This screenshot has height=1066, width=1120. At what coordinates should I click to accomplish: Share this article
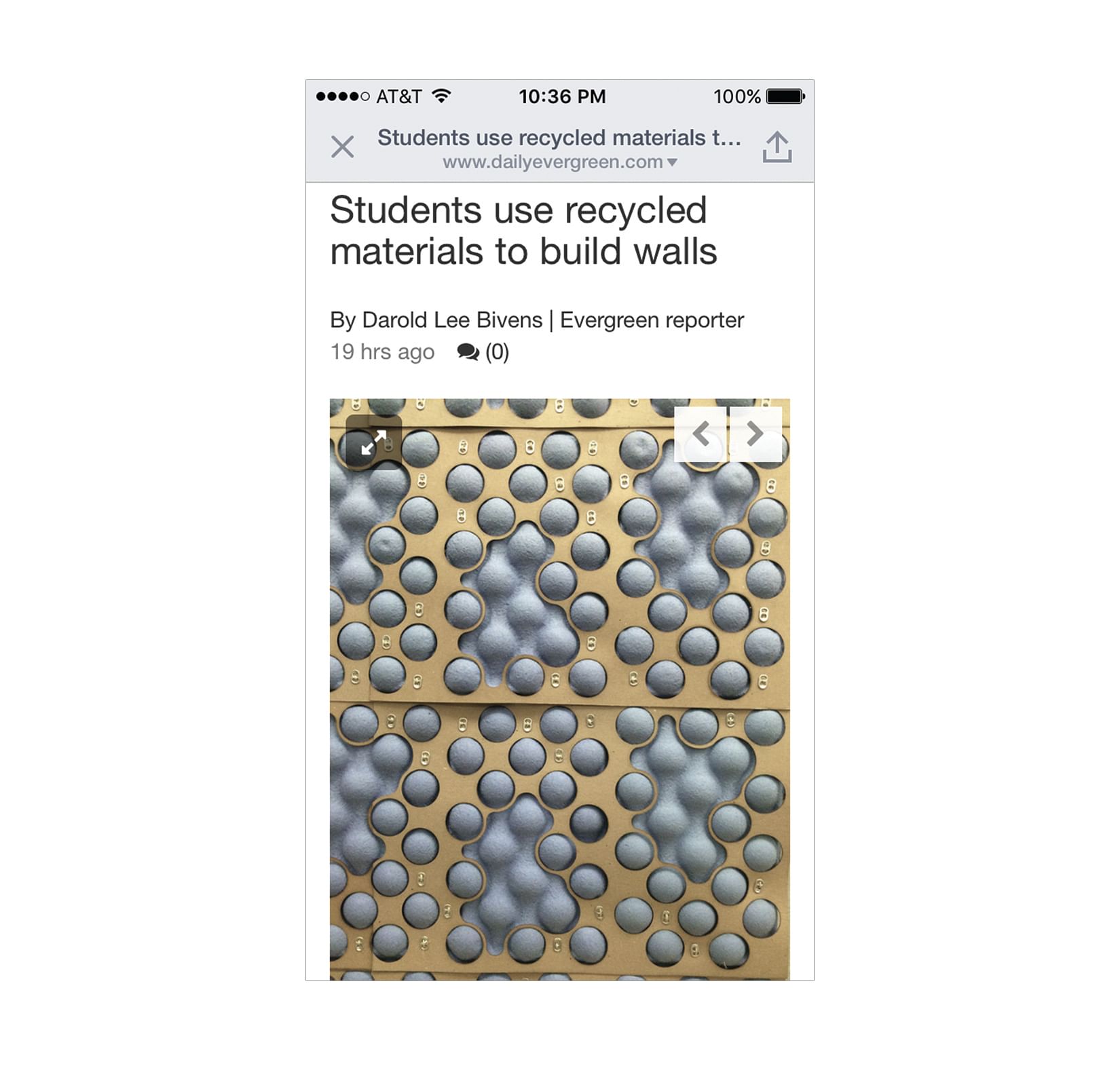click(777, 147)
